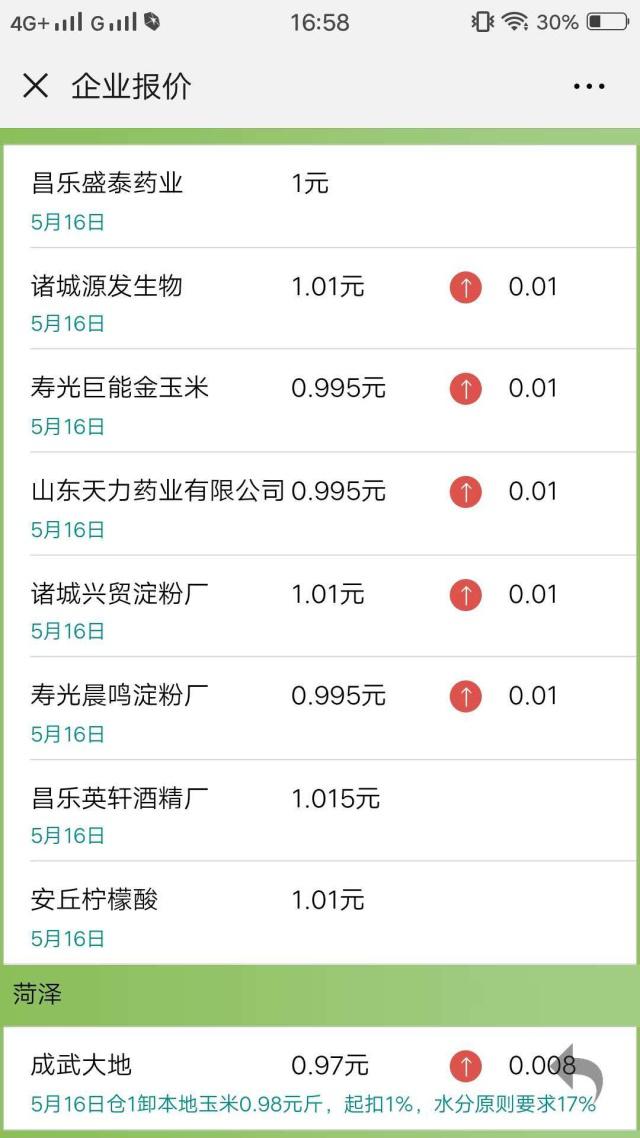View the 诸城兴贸淀粉厂 quote row
The height and width of the screenshot is (1138, 640).
[320, 608]
